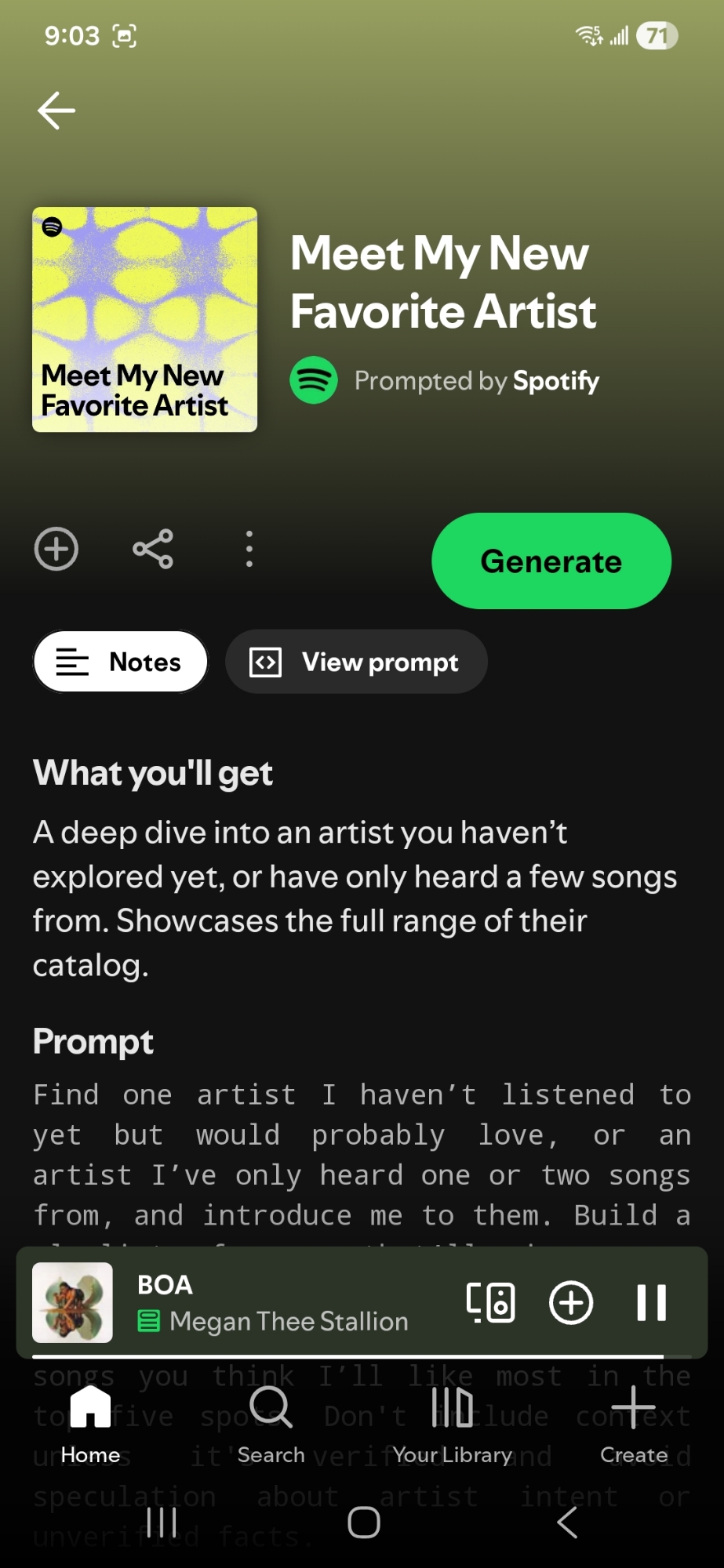Add BOA to Liked Songs

(x=571, y=1302)
